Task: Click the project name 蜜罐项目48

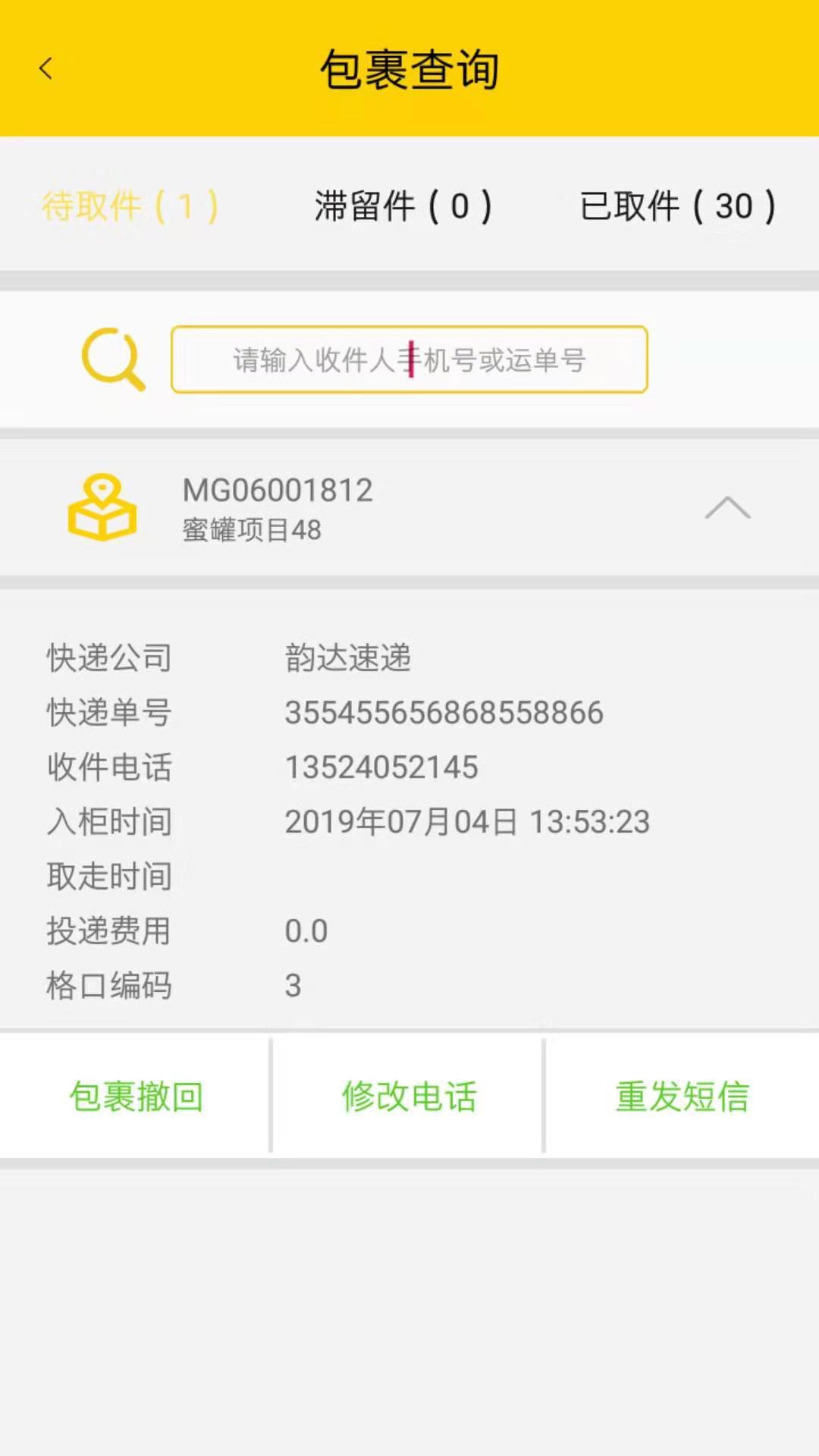Action: coord(253,531)
